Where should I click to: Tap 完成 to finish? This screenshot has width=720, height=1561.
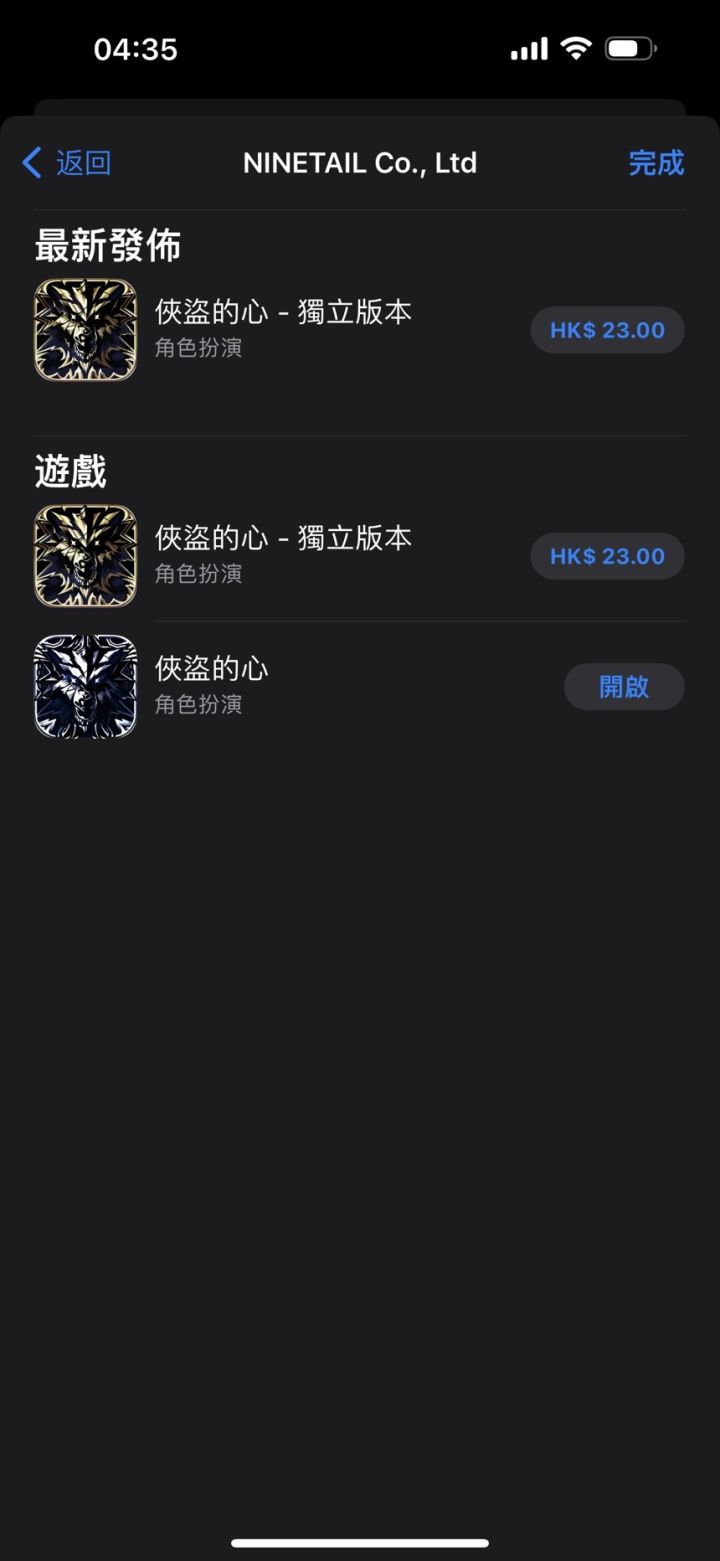(658, 162)
